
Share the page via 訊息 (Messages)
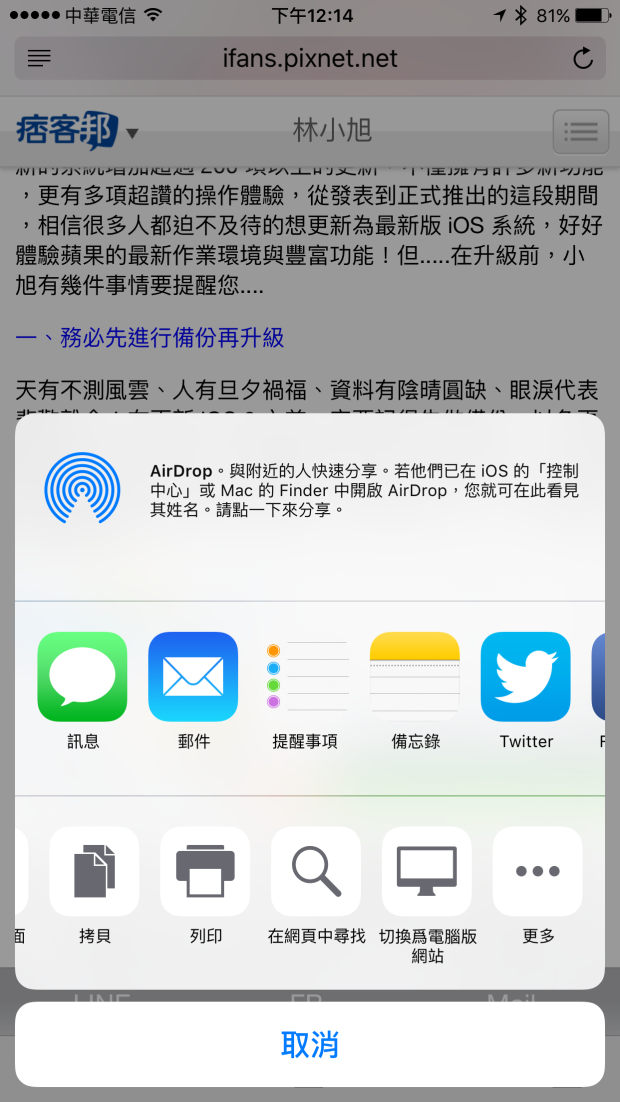[x=82, y=677]
